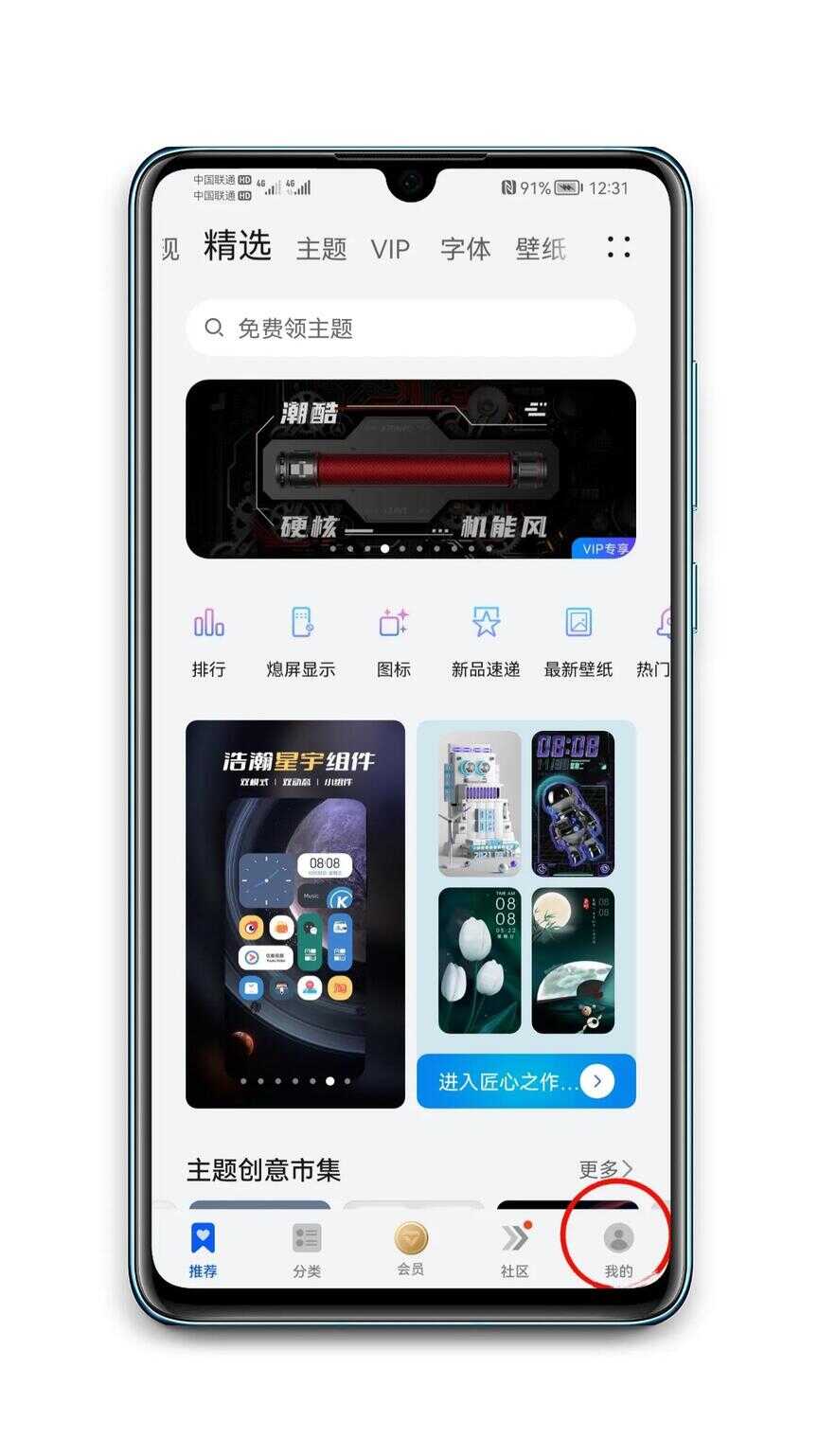
Task: Tap the 免费领主题 search box
Action: pos(410,328)
